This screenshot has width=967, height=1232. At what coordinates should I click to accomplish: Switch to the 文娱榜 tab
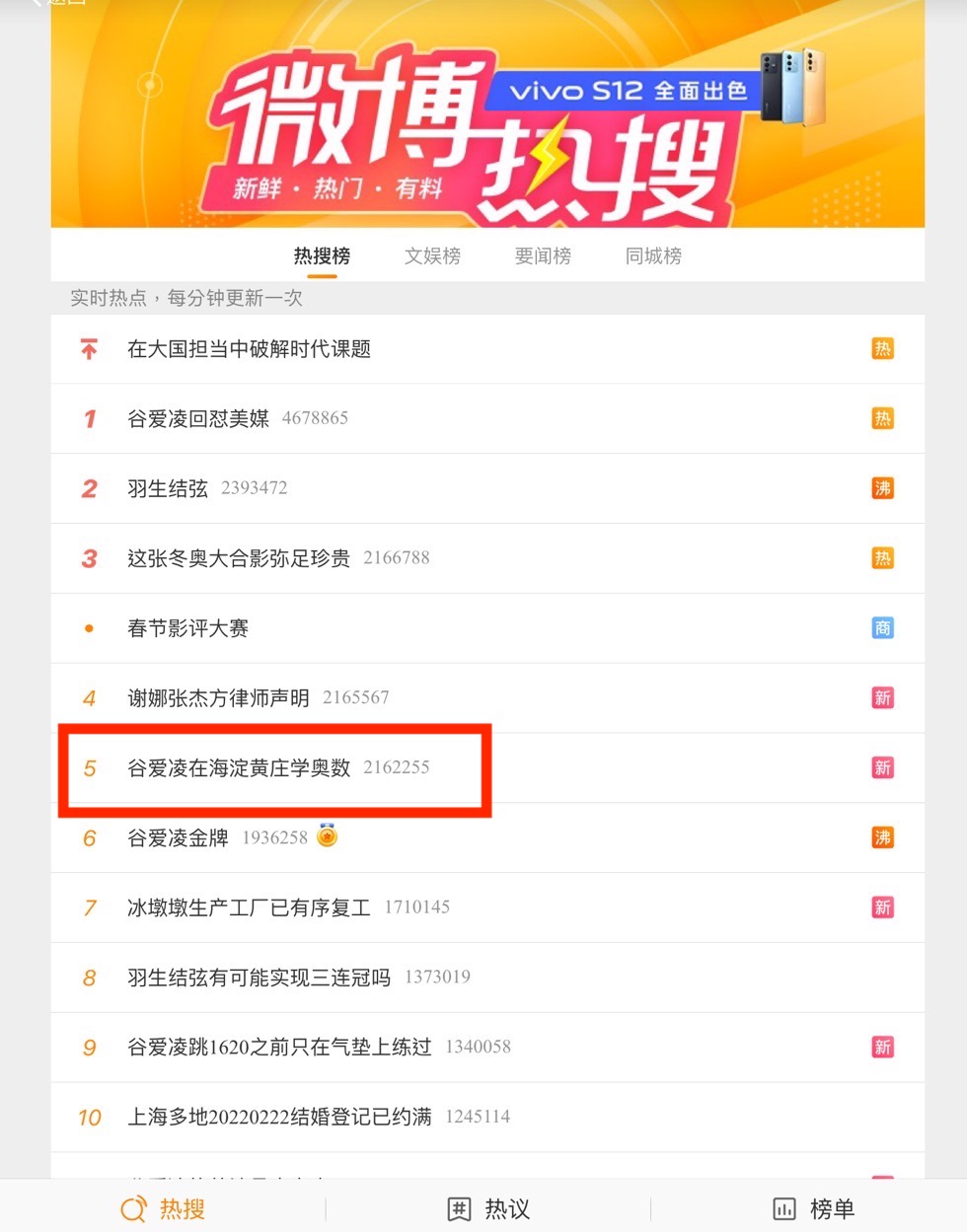pos(432,256)
